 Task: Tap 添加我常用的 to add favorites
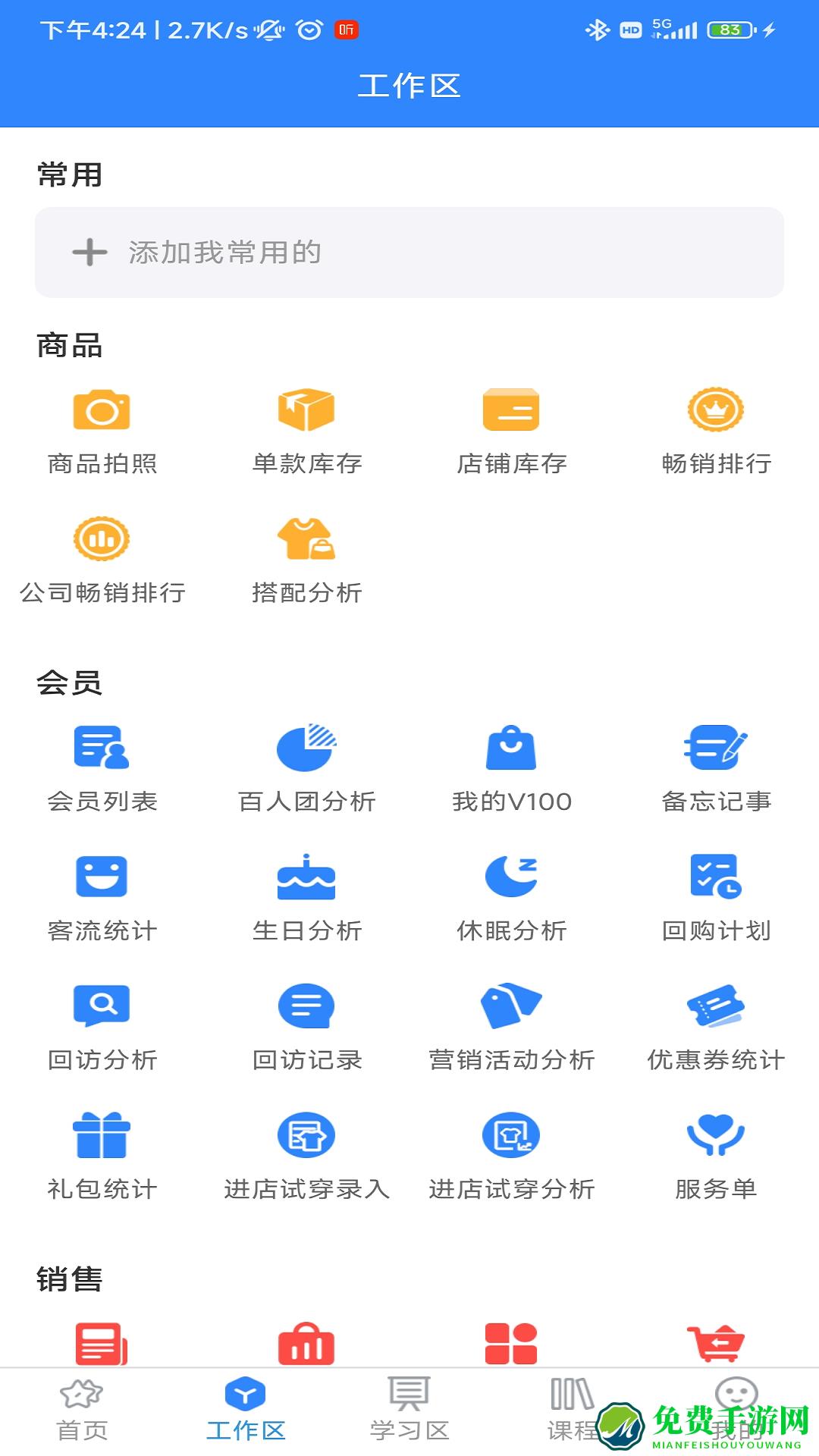coord(409,253)
